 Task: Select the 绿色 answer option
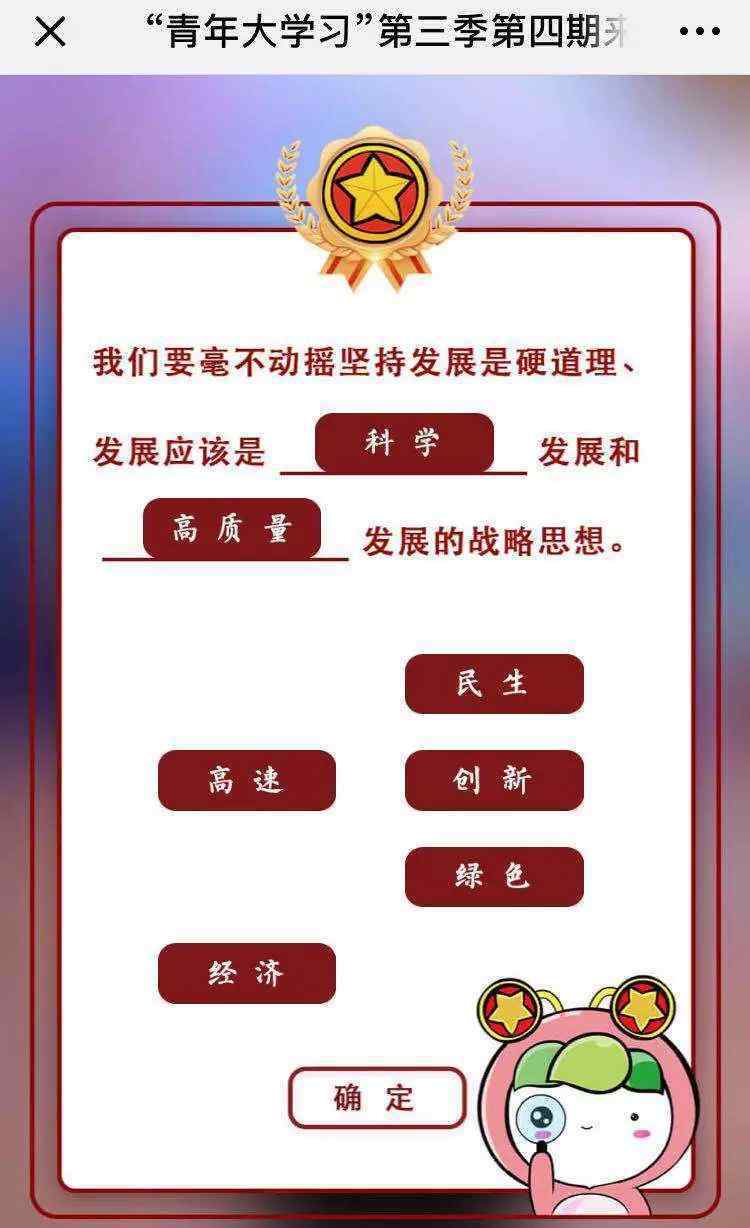coord(494,877)
